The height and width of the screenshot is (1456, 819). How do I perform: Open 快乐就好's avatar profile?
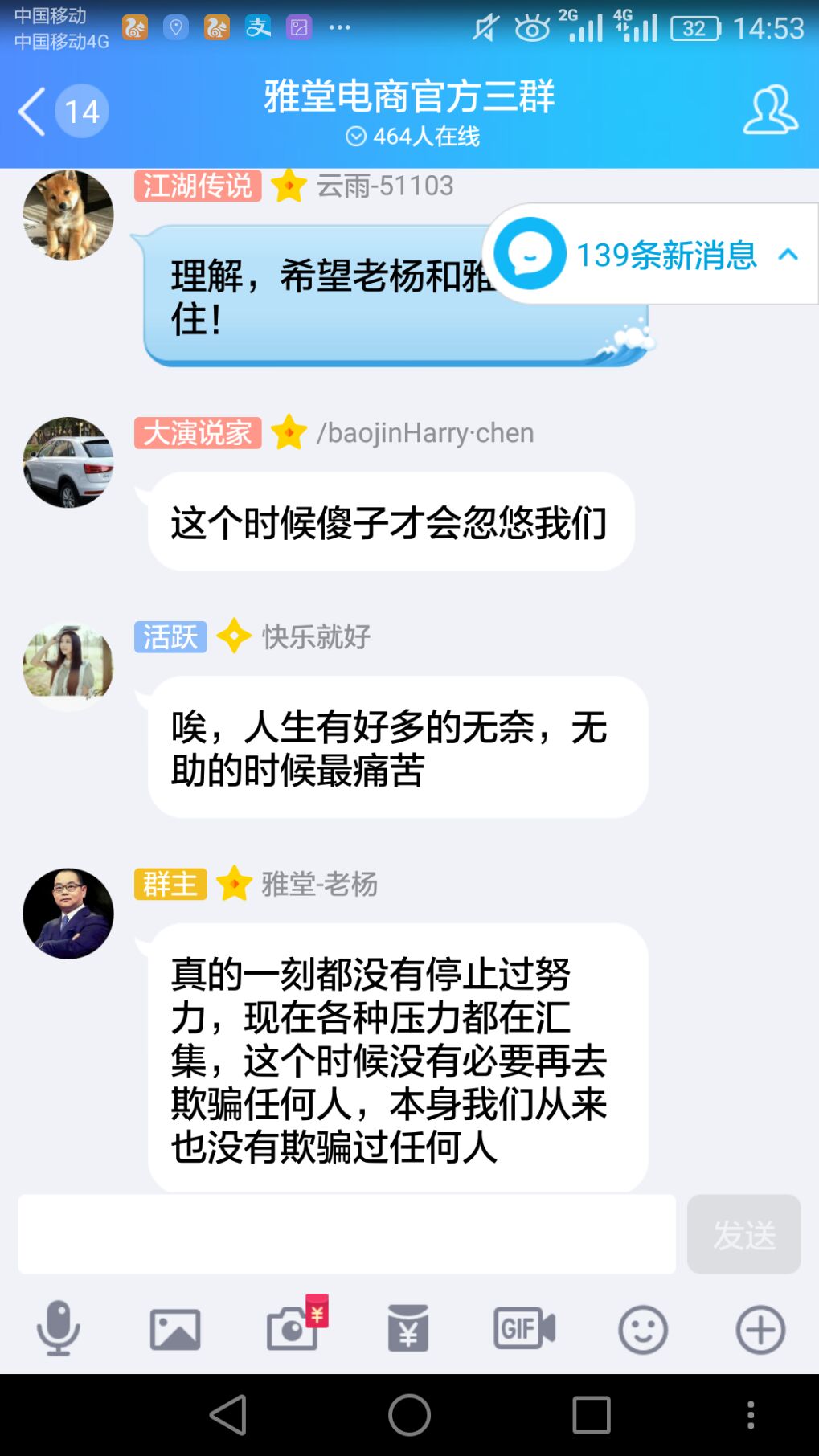coord(68,666)
